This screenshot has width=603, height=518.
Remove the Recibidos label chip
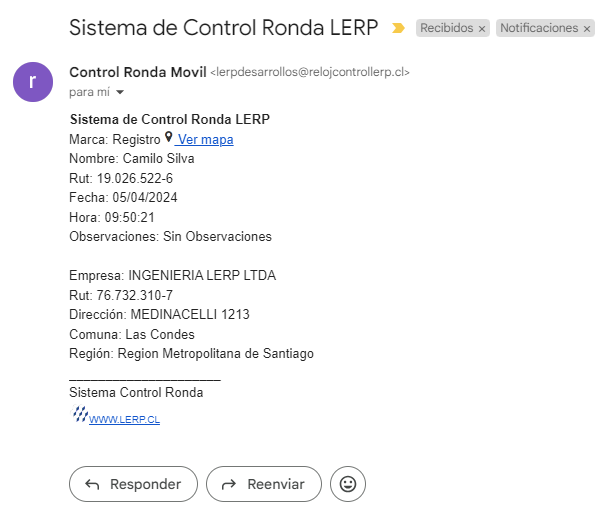(x=482, y=29)
